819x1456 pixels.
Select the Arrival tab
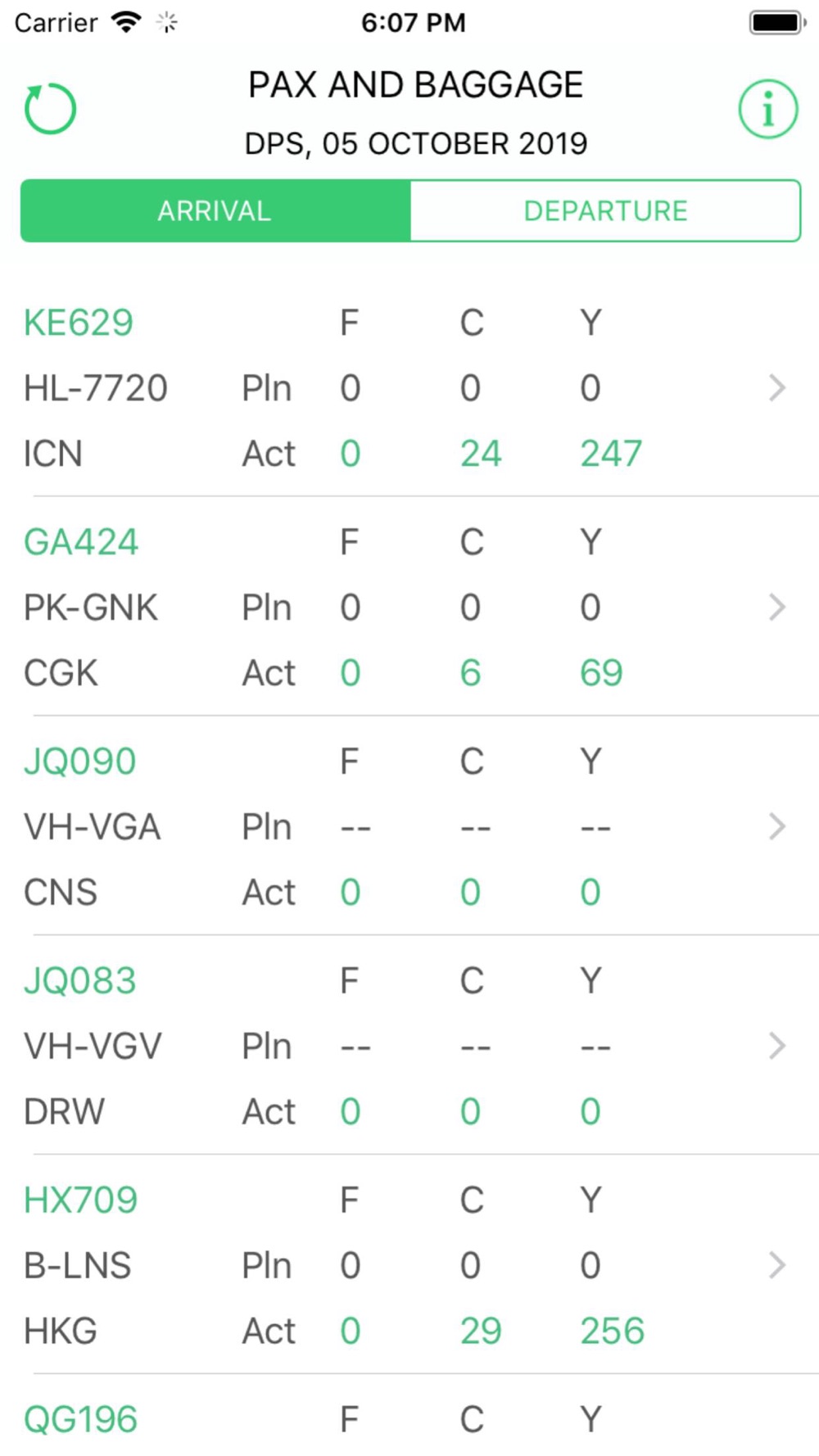click(x=215, y=211)
